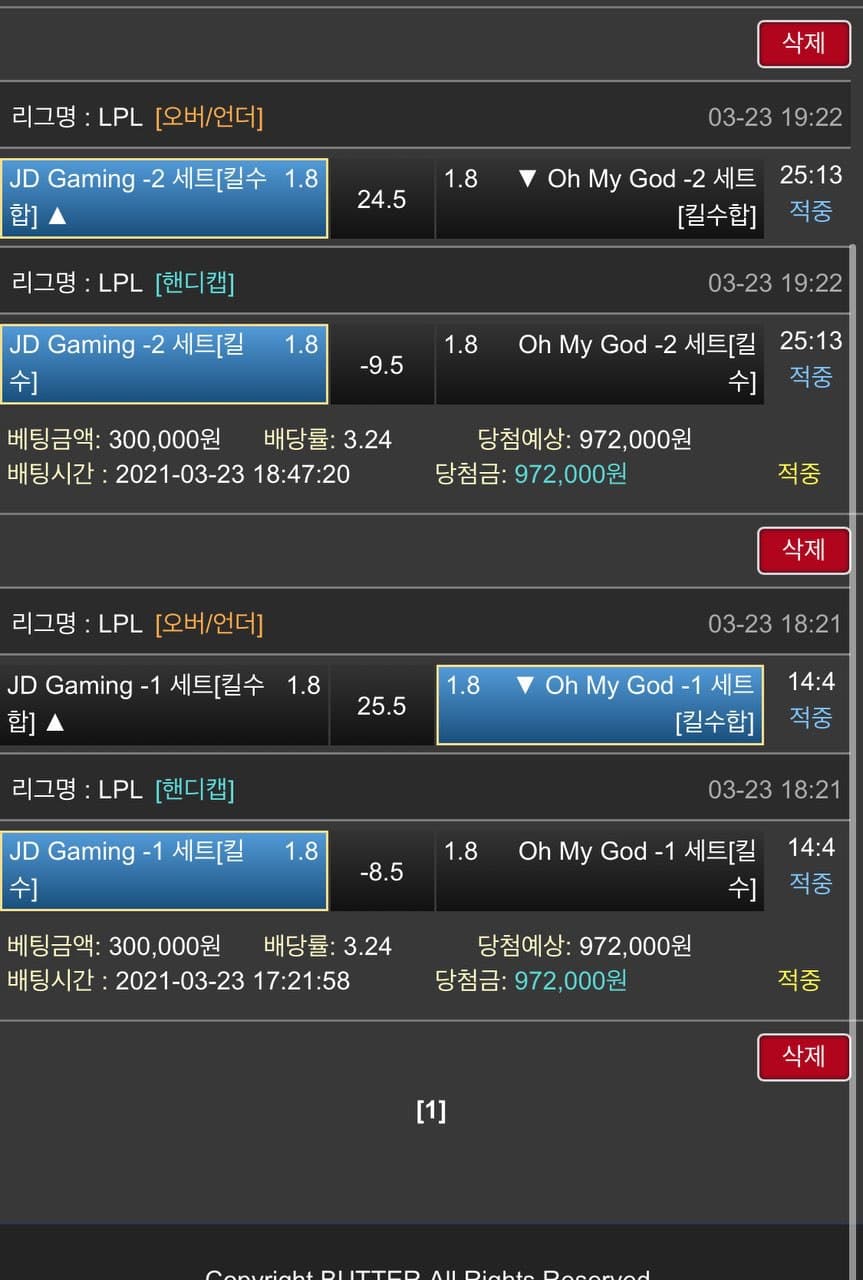Image resolution: width=863 pixels, height=1280 pixels.
Task: Tap the 삭제 button above the 19:22 LPL bet
Action: tap(803, 44)
